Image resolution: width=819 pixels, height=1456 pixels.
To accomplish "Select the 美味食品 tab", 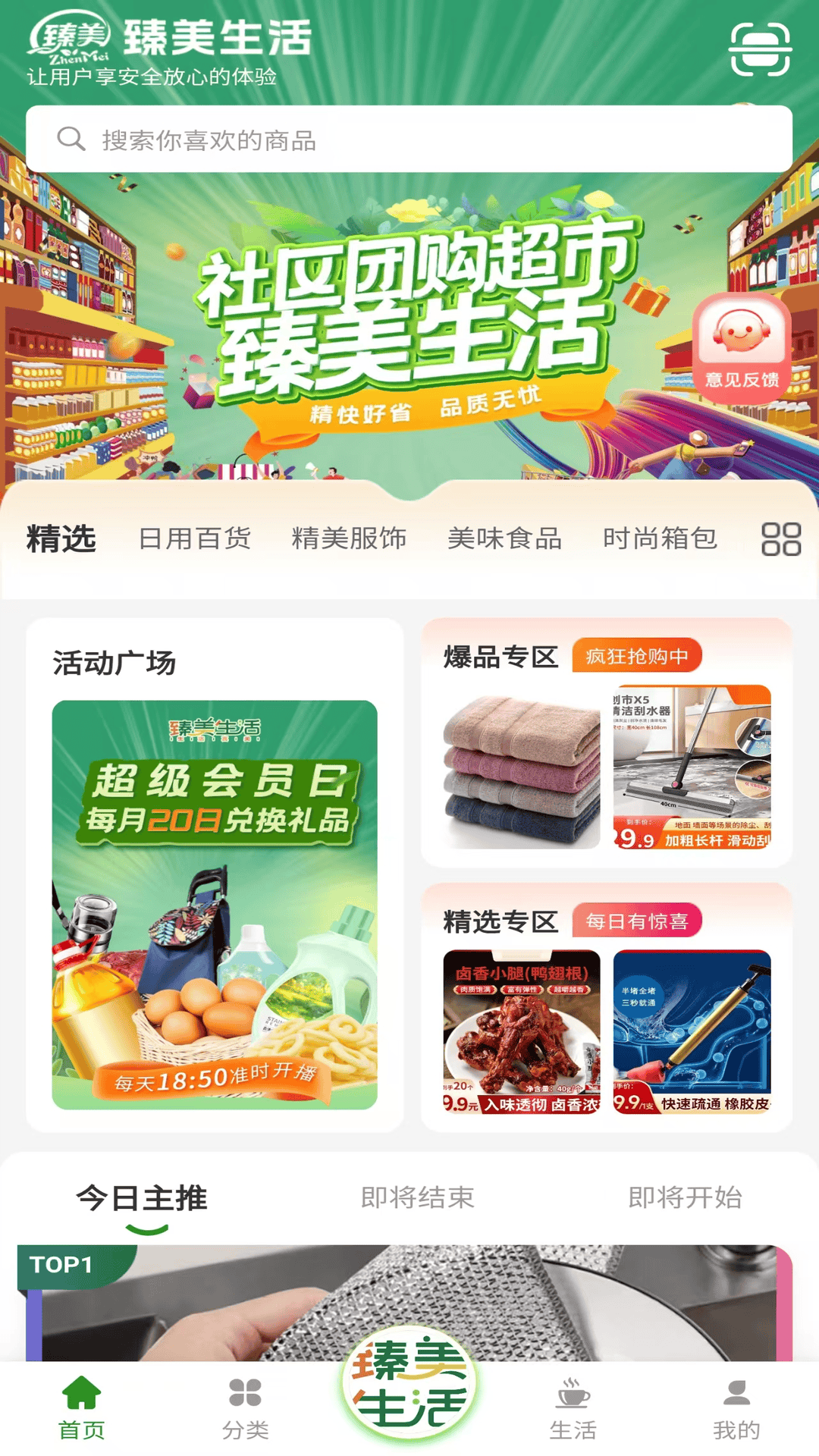I will [505, 538].
